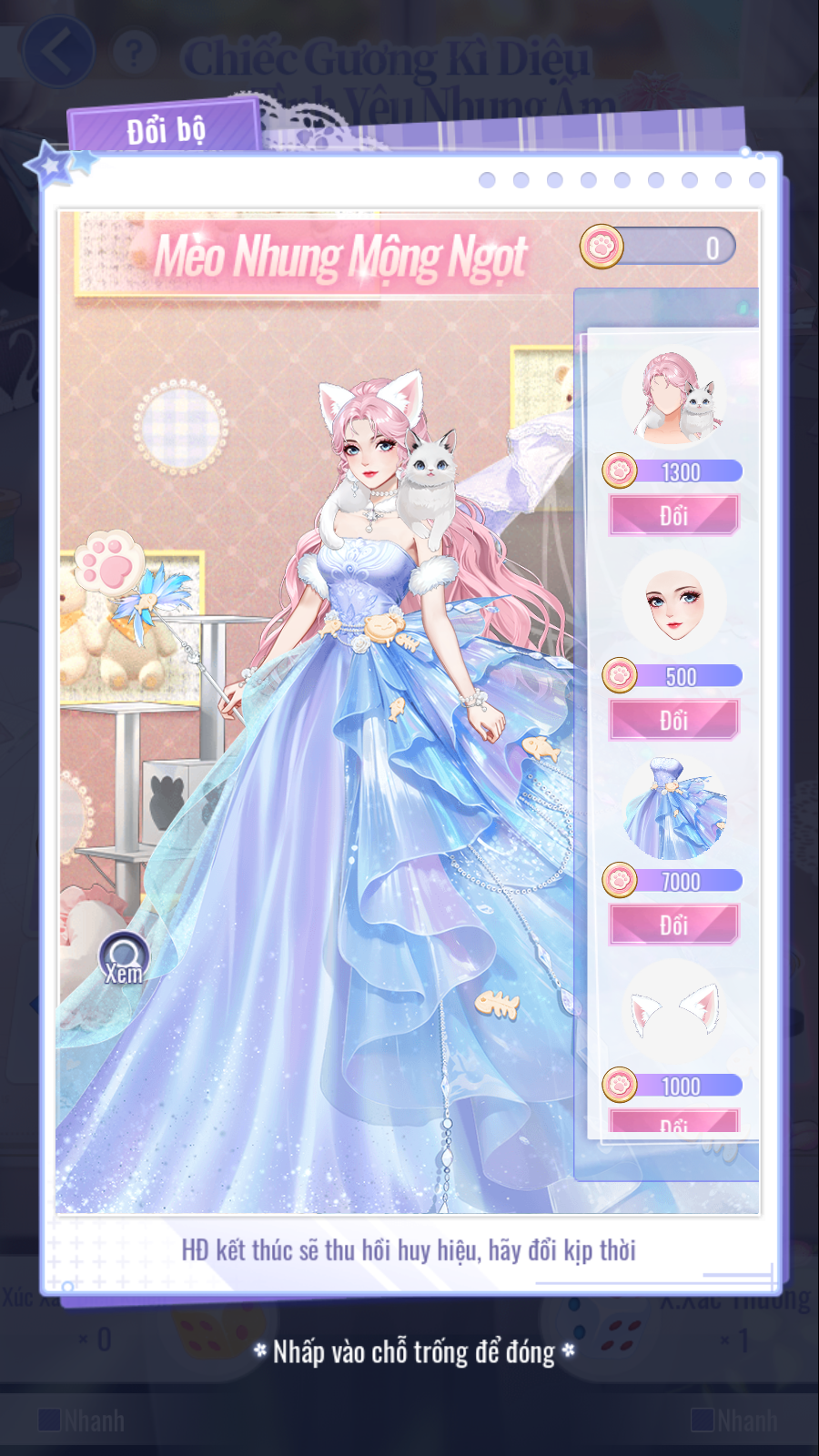Exchange the pink hairstyle for 1300
This screenshot has height=1456, width=819.
pos(673,515)
